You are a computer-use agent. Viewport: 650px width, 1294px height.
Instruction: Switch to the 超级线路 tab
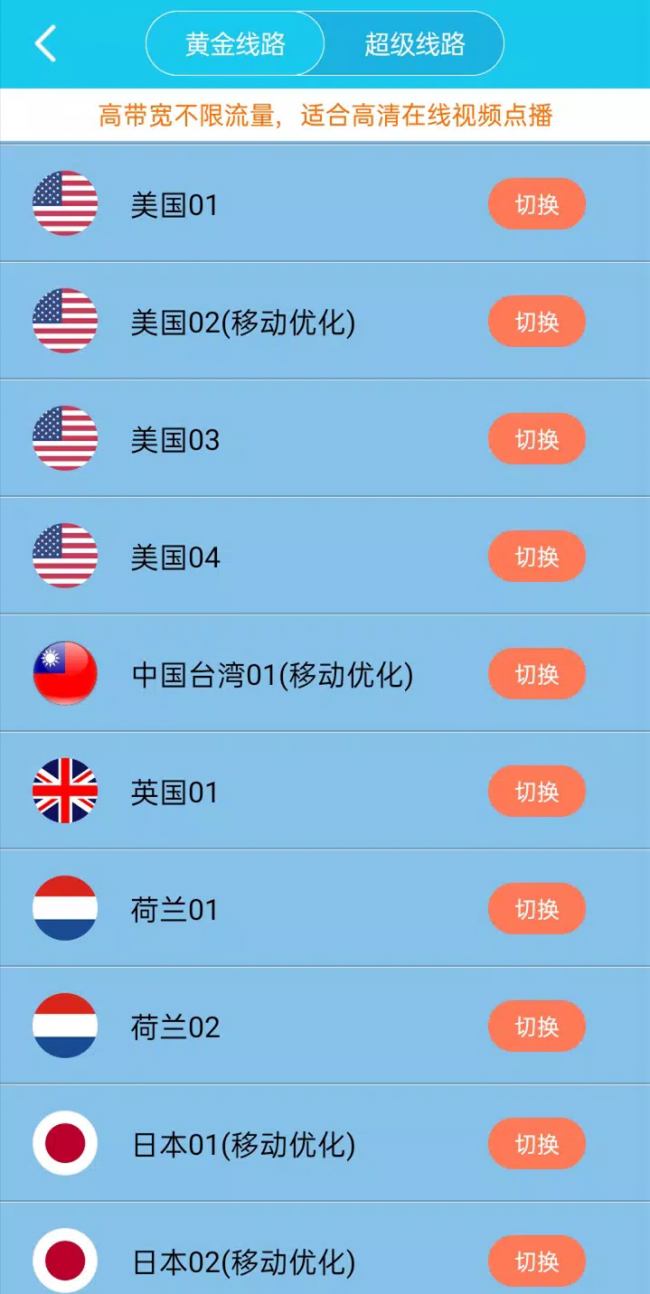click(x=414, y=44)
